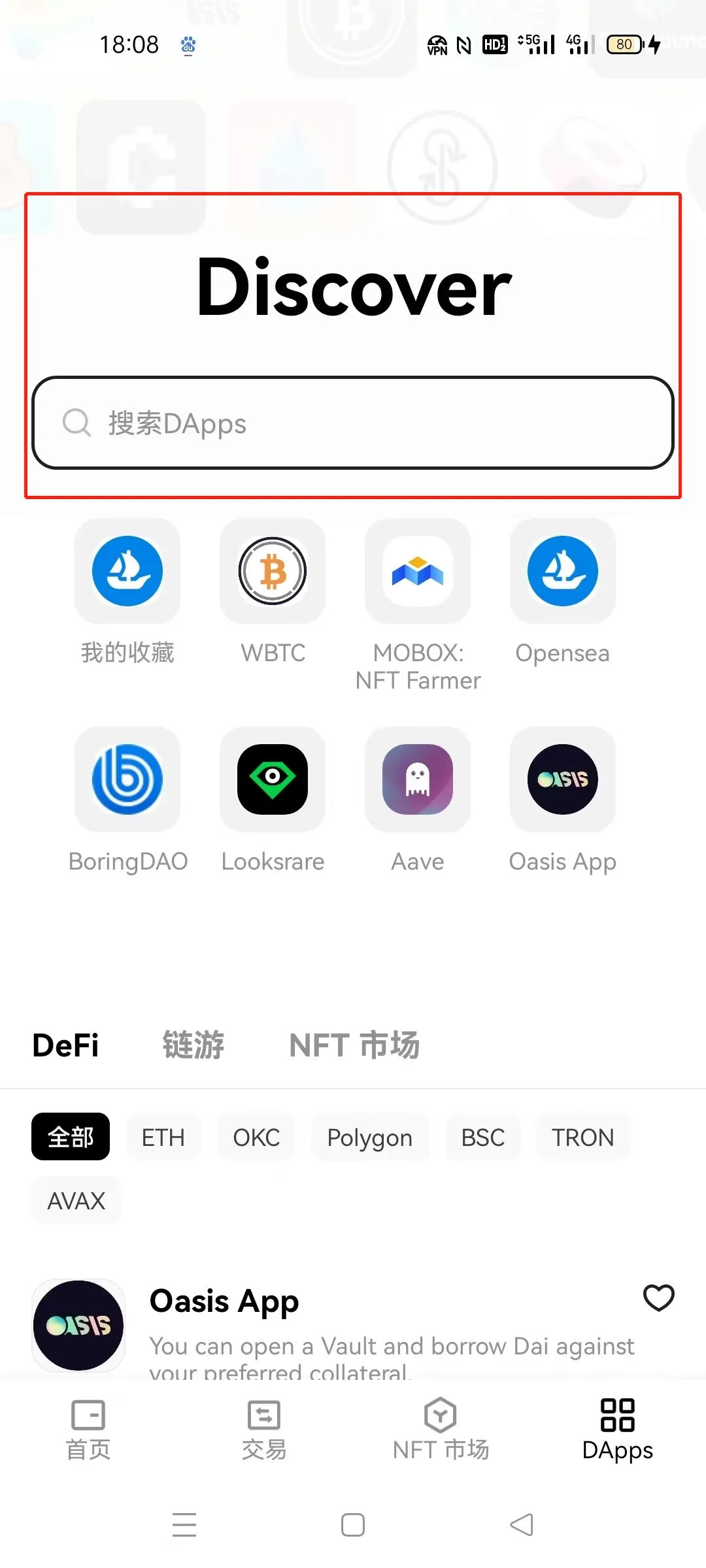Switch to the 链游 category tab
Screen dimensions: 706x1568
(x=193, y=1045)
